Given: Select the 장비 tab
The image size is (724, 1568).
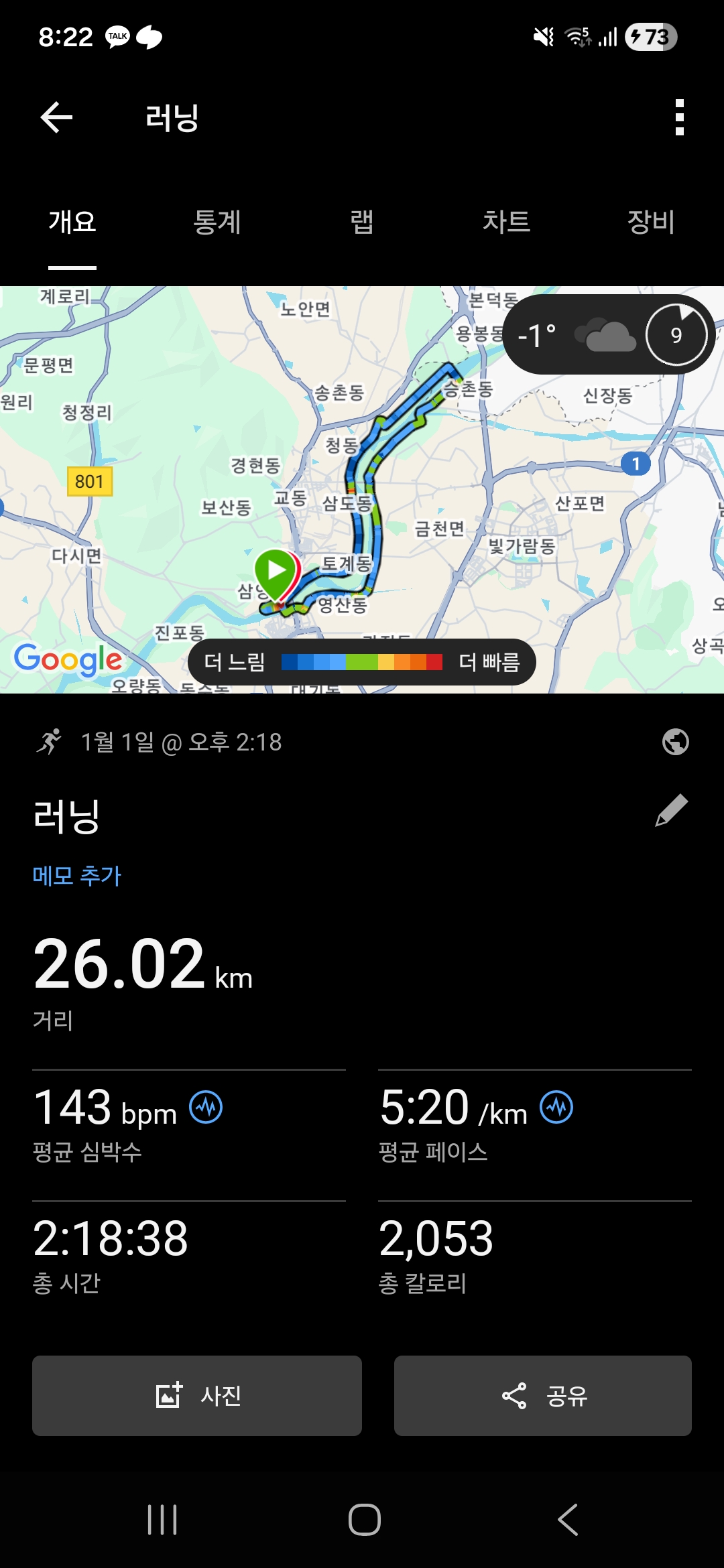Looking at the screenshot, I should coord(650,222).
